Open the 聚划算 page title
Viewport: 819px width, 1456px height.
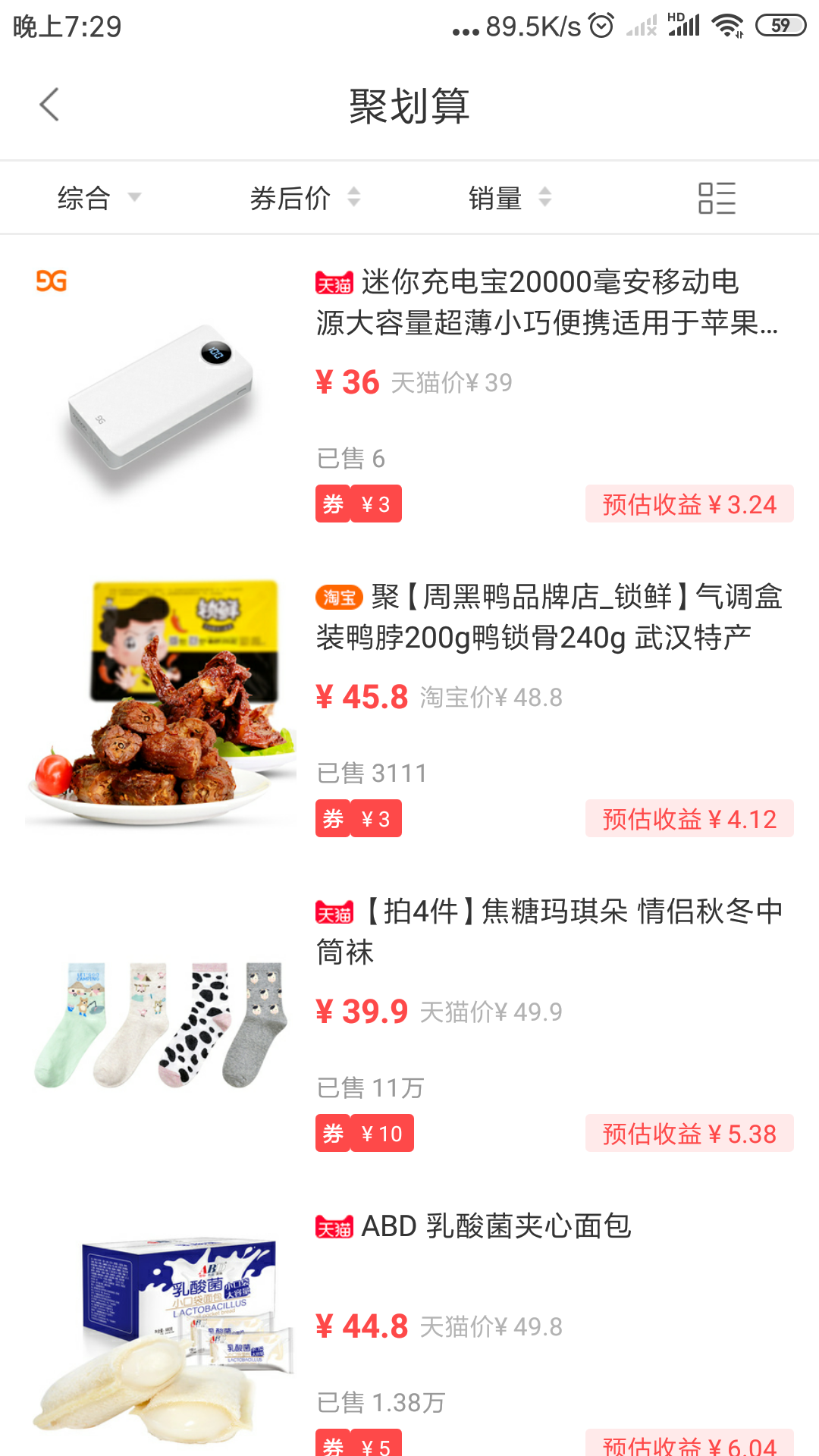point(409,106)
